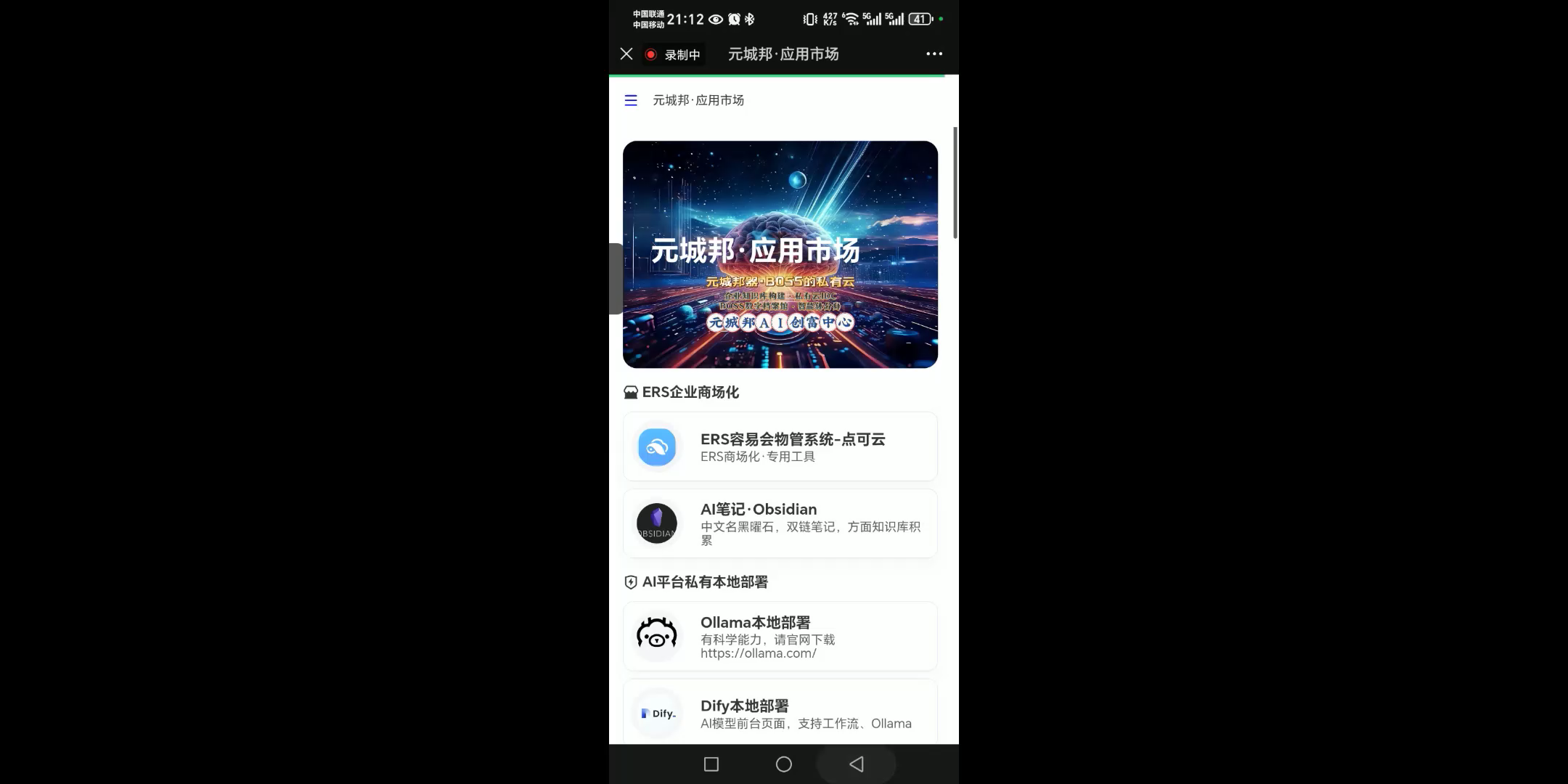Go back with system back button
This screenshot has width=1568, height=784.
pos(857,764)
